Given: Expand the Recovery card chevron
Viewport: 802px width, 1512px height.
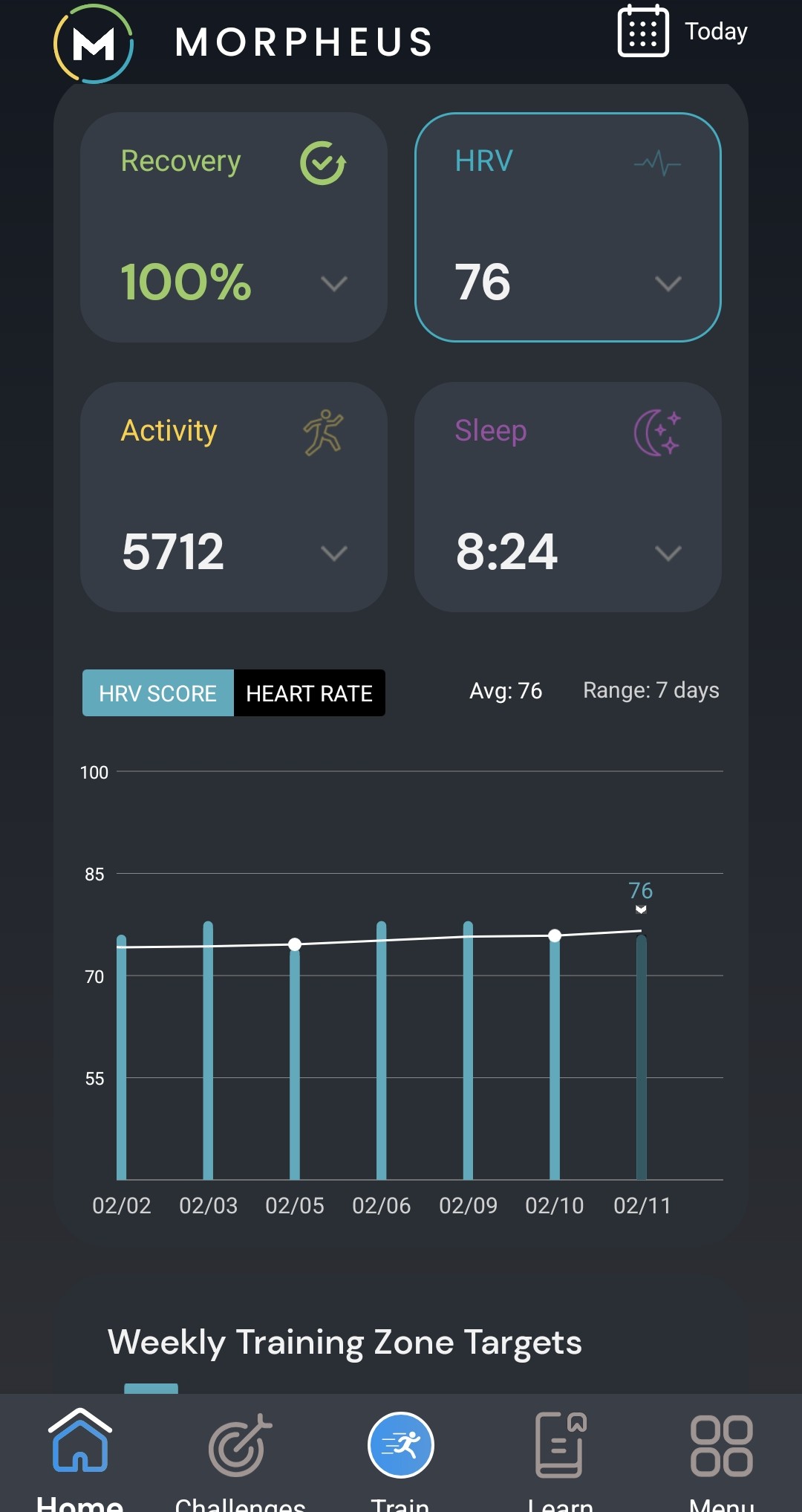Looking at the screenshot, I should click(333, 284).
